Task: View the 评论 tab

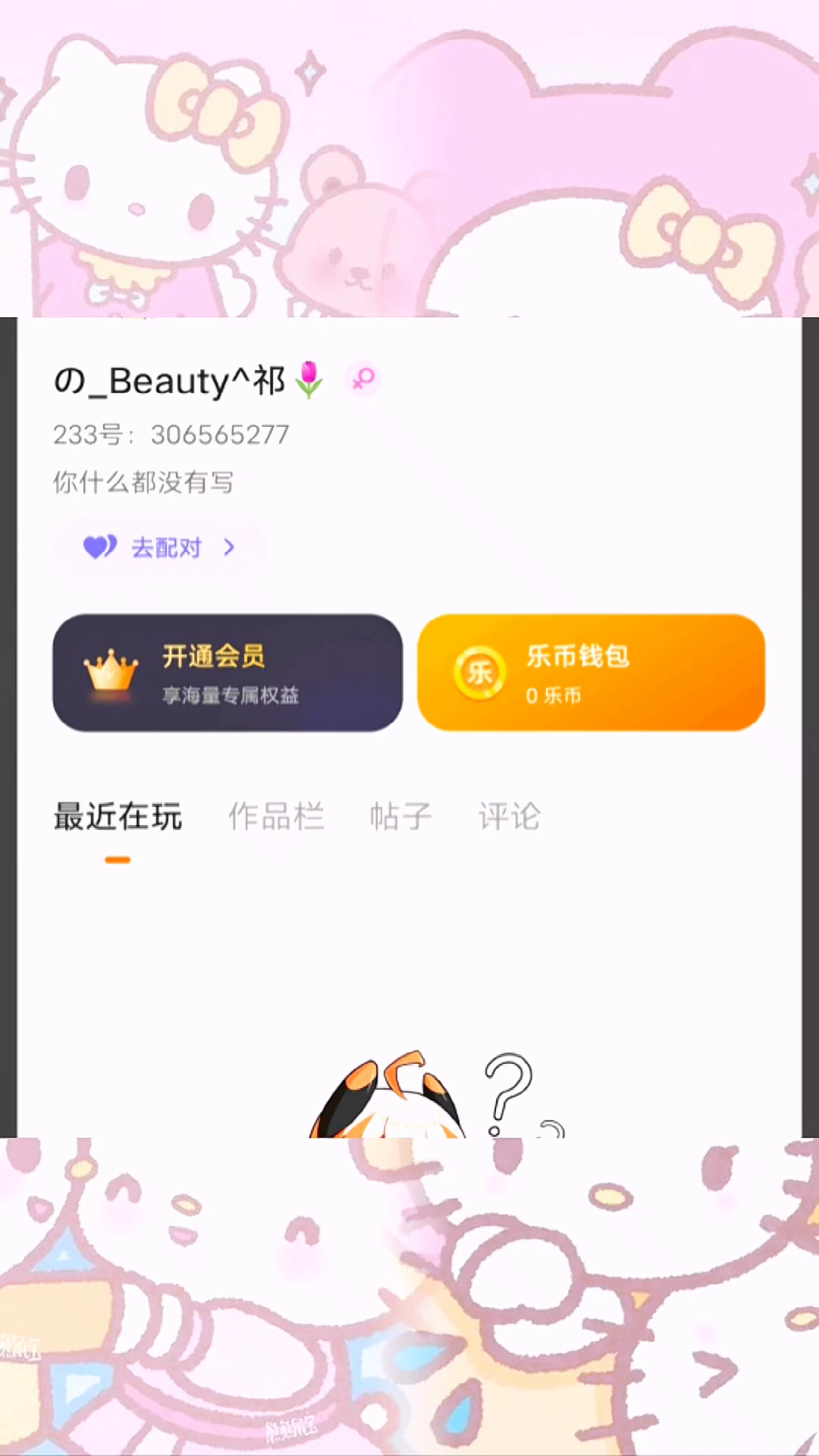Action: click(x=509, y=817)
